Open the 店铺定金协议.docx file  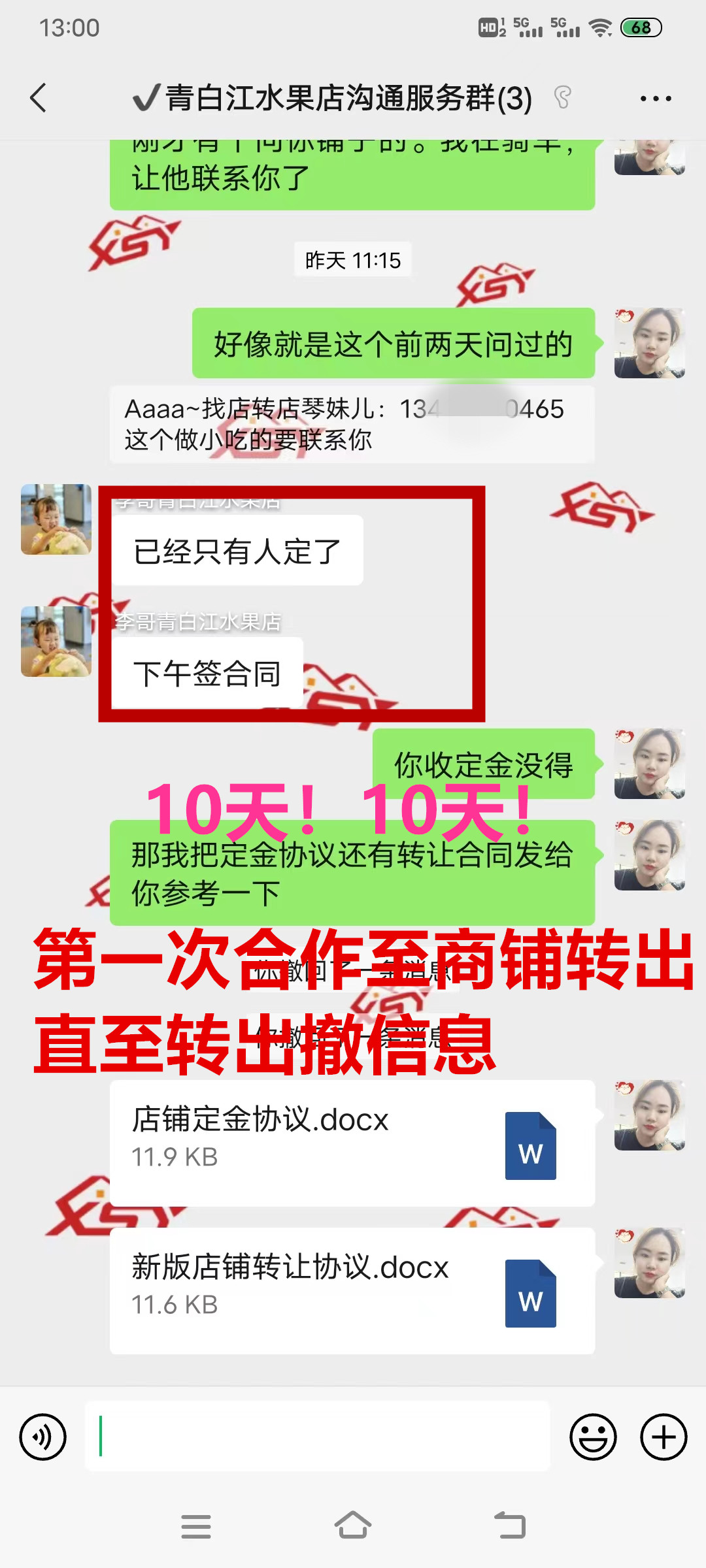click(x=352, y=1143)
